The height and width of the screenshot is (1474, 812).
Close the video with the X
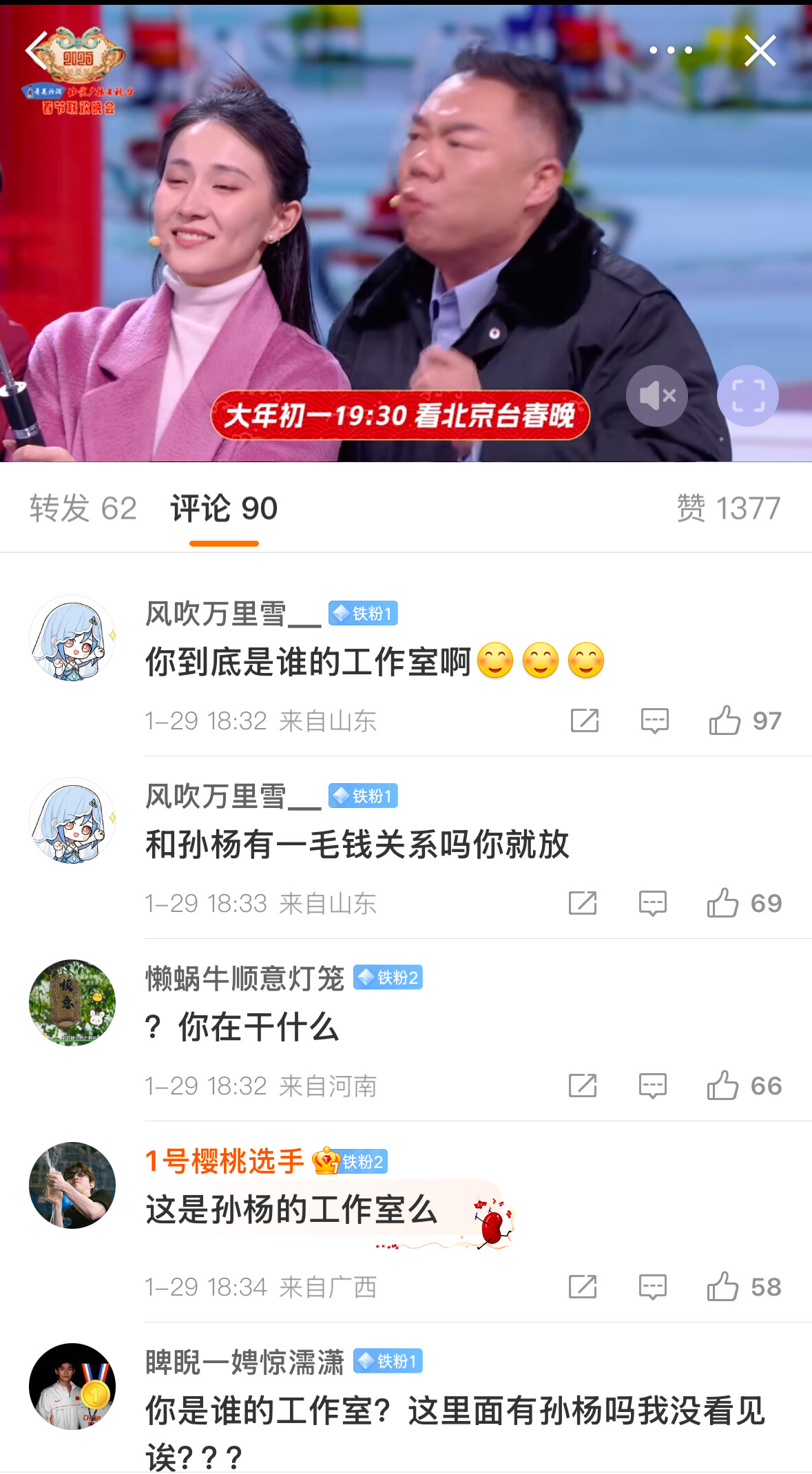pos(760,51)
